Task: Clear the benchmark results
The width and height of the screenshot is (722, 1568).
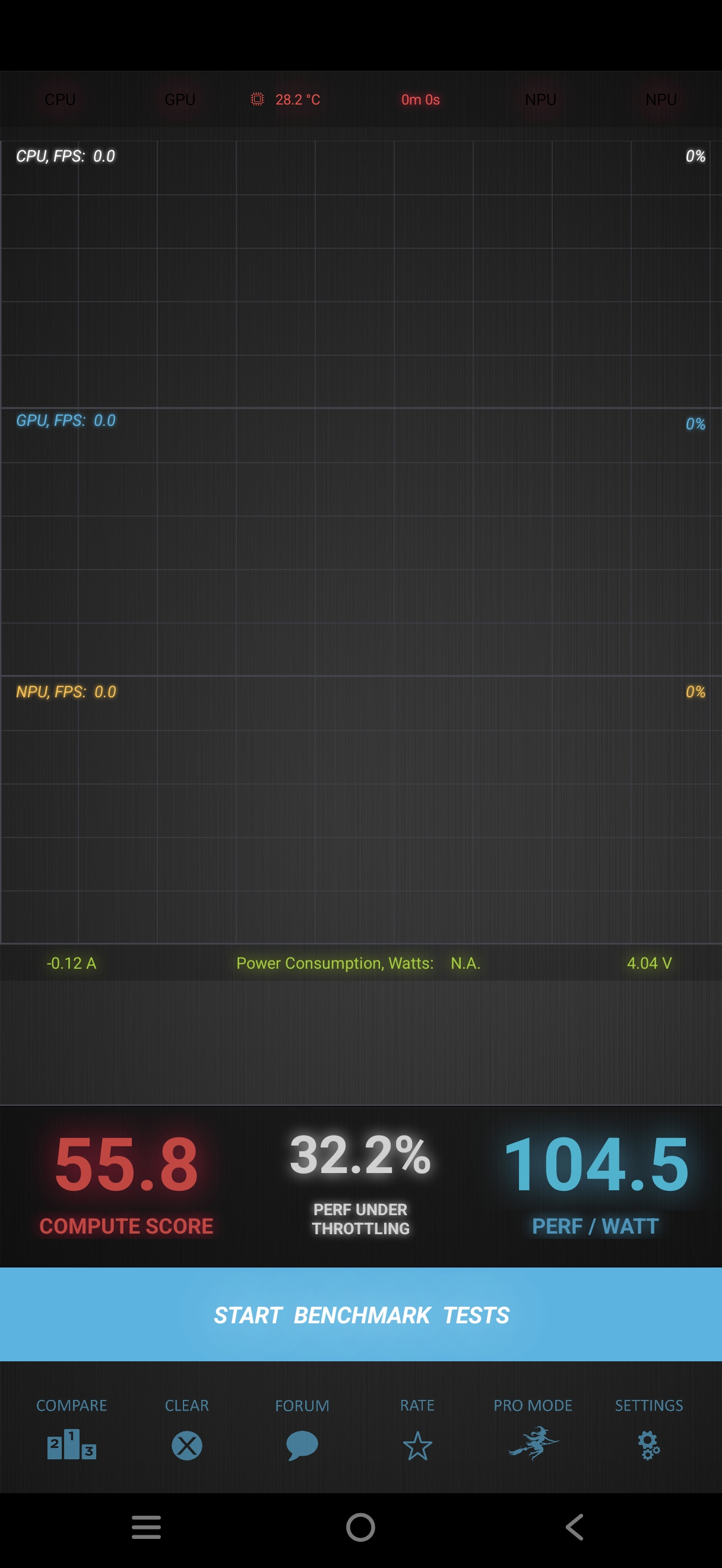Action: (187, 1429)
